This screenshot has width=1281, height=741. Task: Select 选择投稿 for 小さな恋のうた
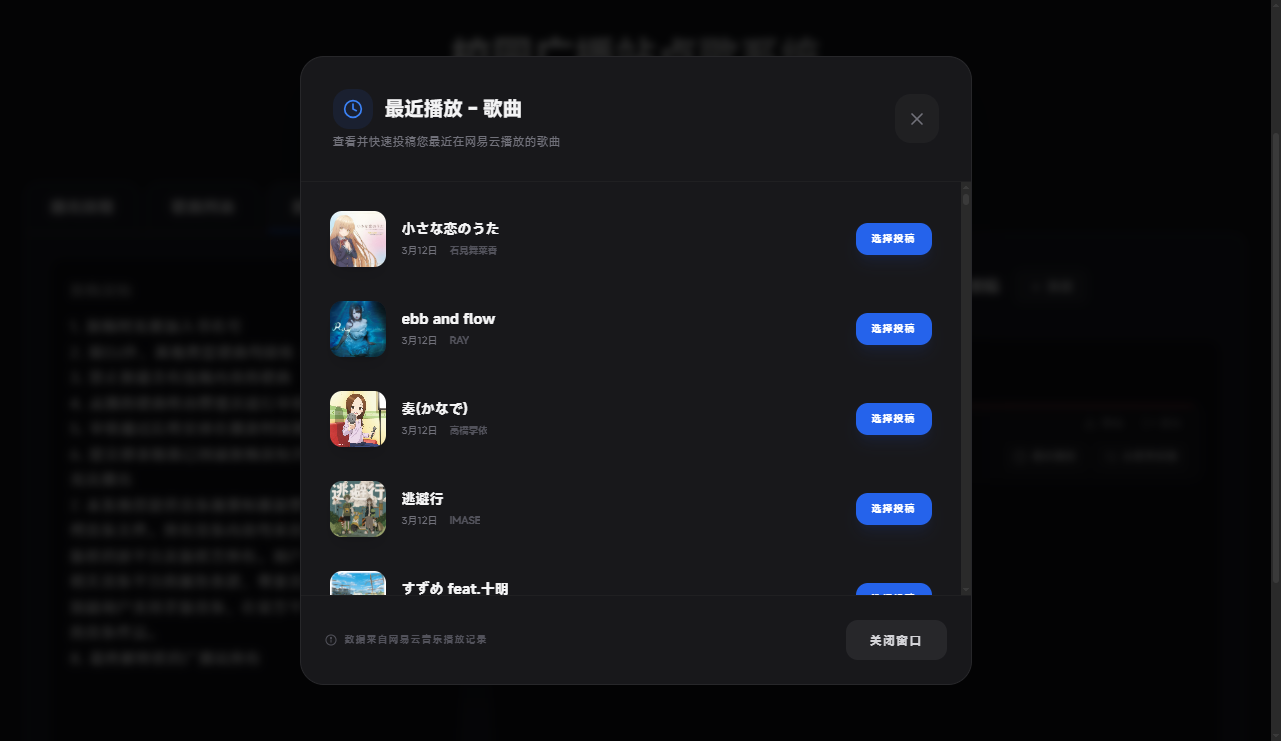coord(893,239)
